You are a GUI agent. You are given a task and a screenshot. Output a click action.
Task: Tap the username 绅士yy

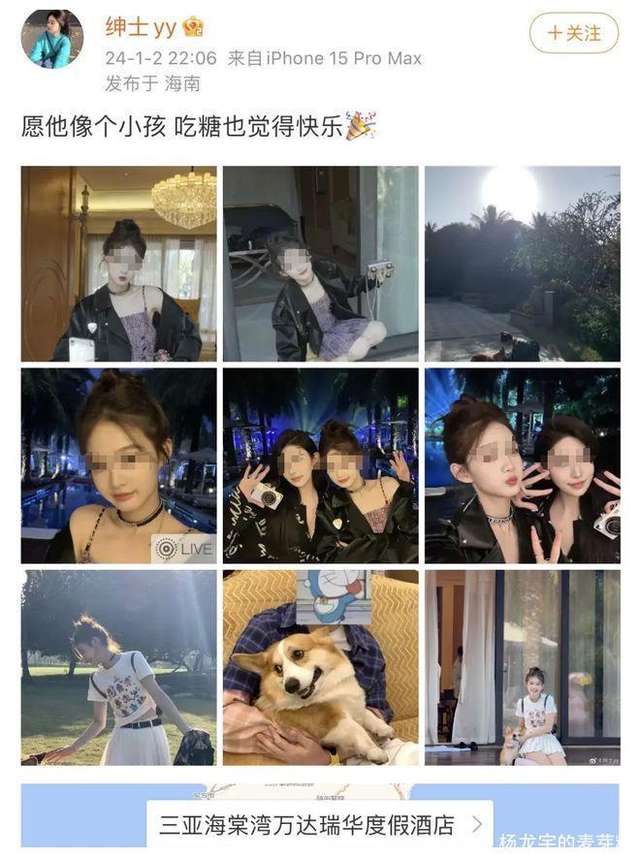point(140,27)
